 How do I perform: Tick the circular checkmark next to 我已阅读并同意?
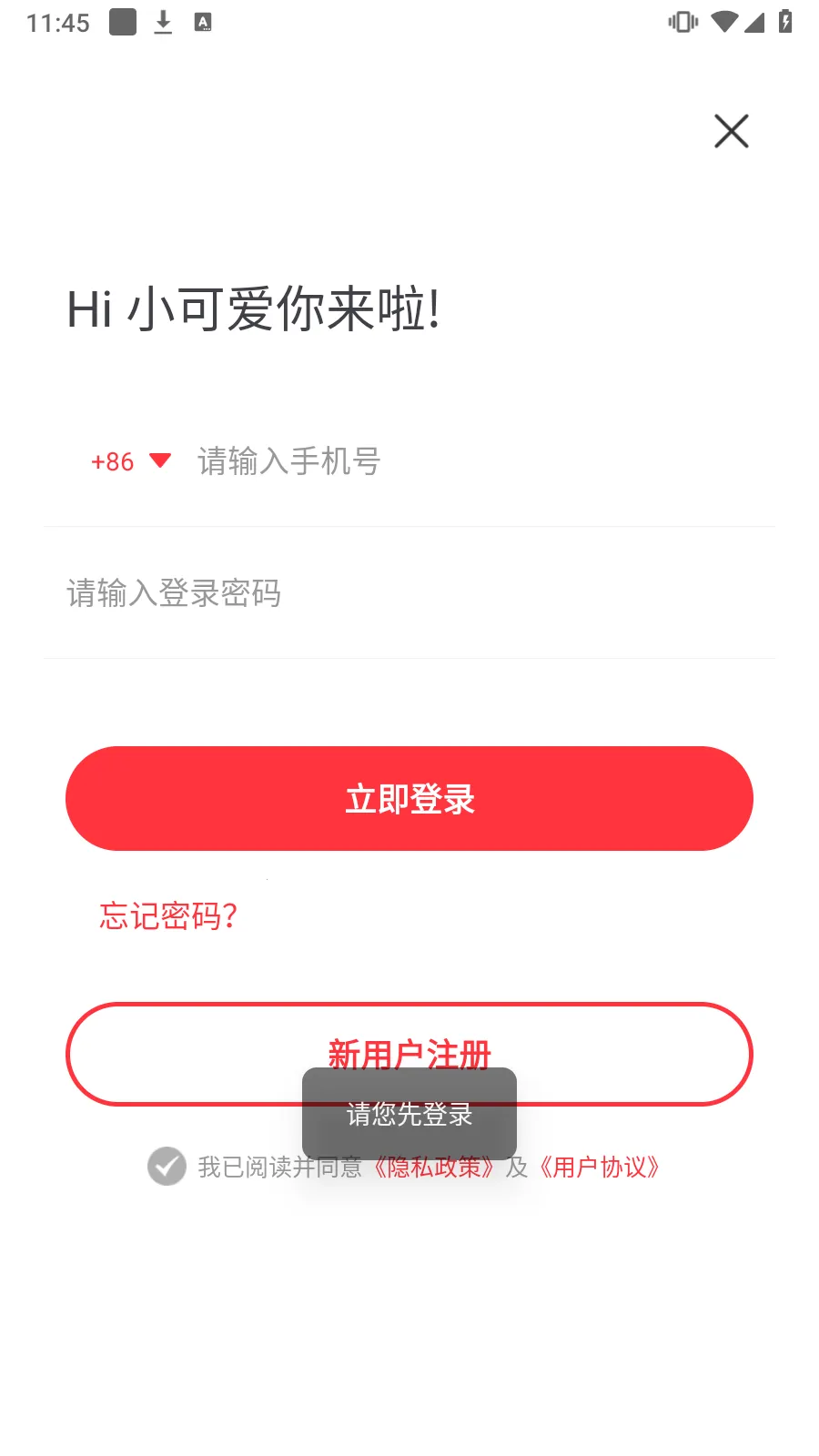click(167, 1166)
